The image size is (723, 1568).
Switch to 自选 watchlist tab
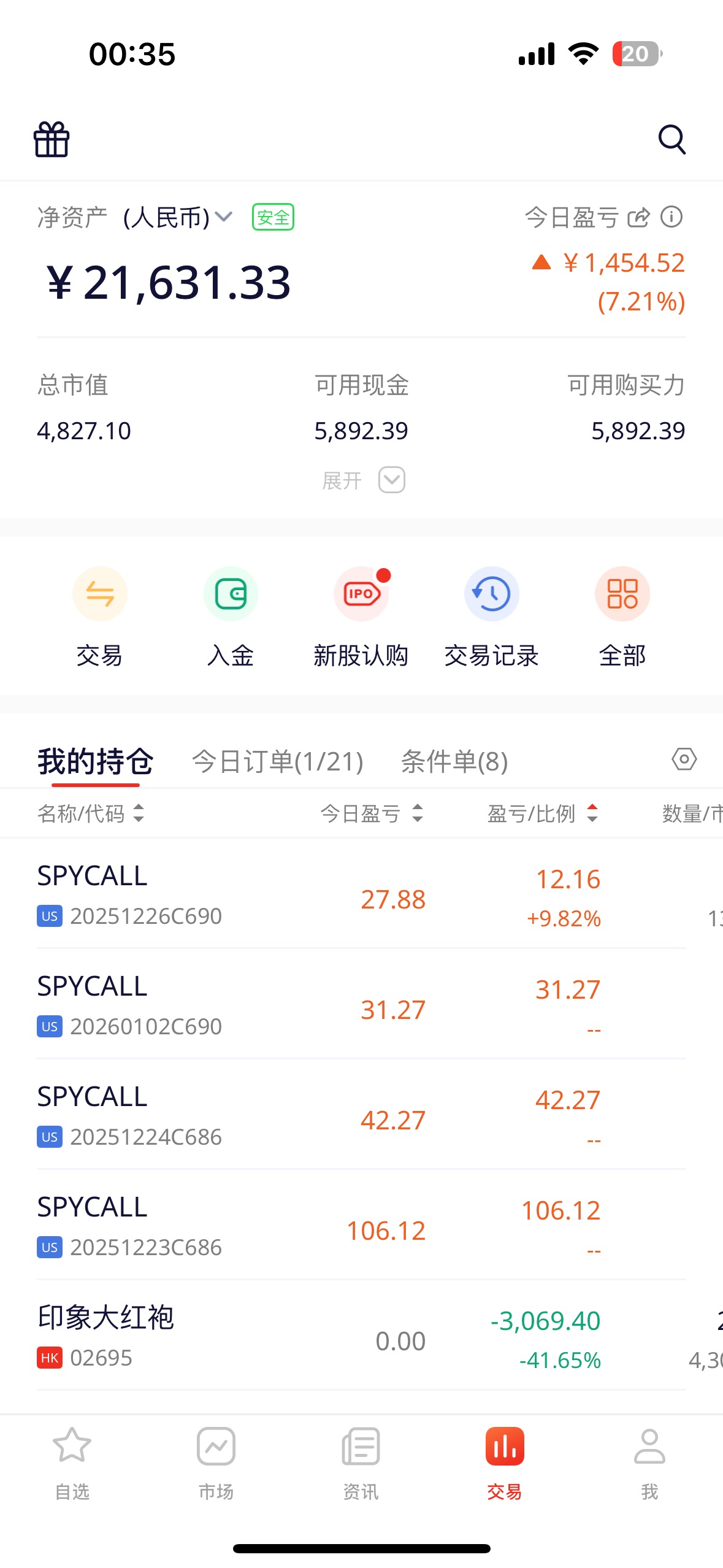click(x=72, y=1462)
